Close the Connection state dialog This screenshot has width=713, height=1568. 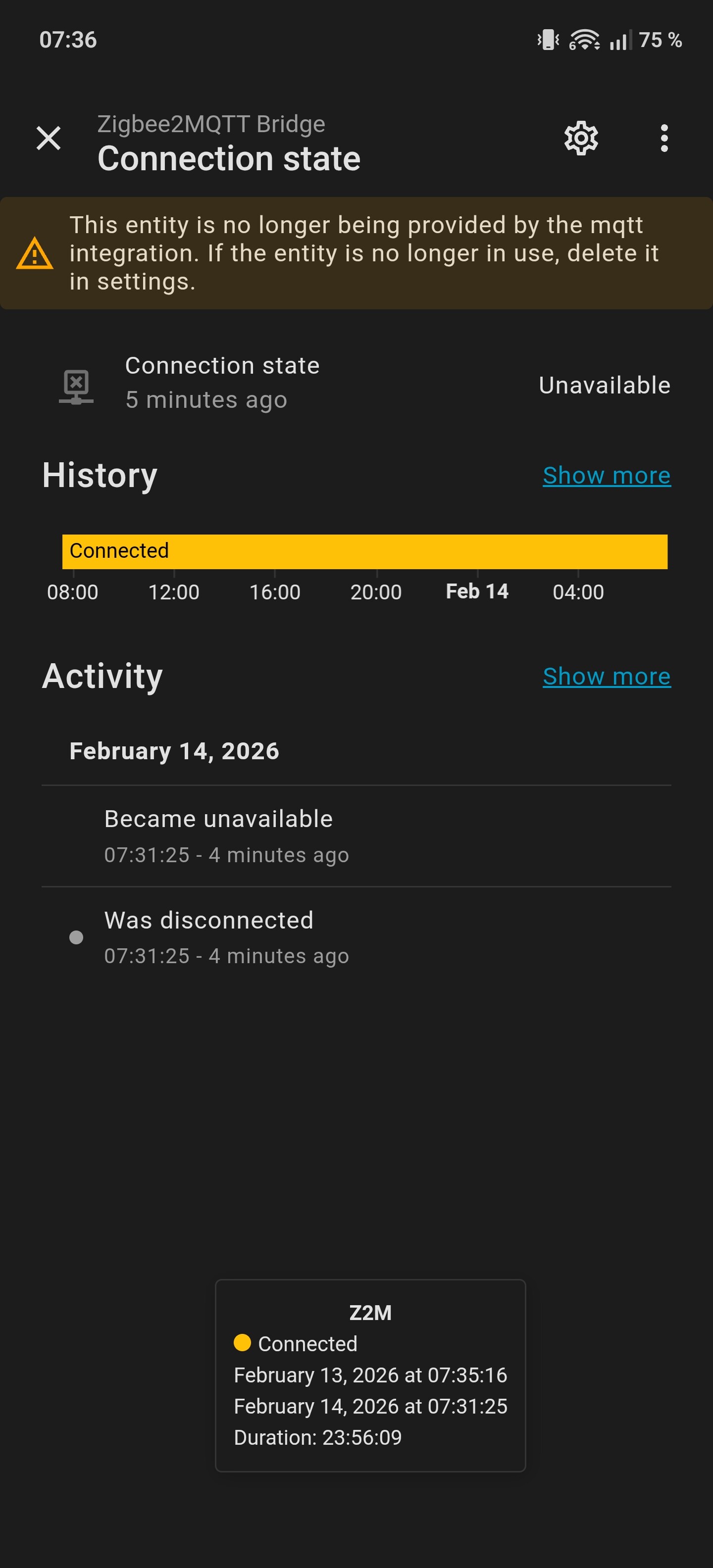[x=49, y=138]
